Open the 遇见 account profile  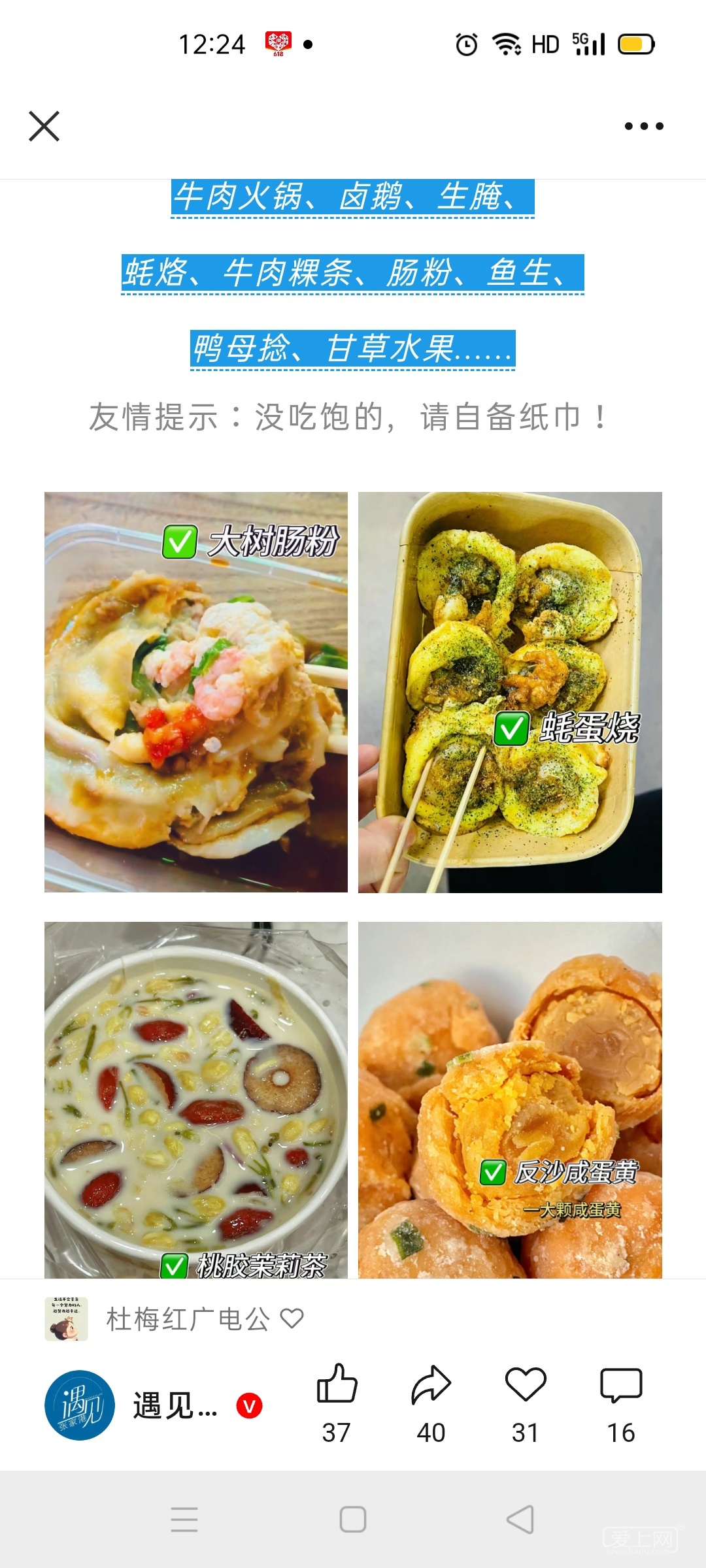click(x=80, y=1405)
